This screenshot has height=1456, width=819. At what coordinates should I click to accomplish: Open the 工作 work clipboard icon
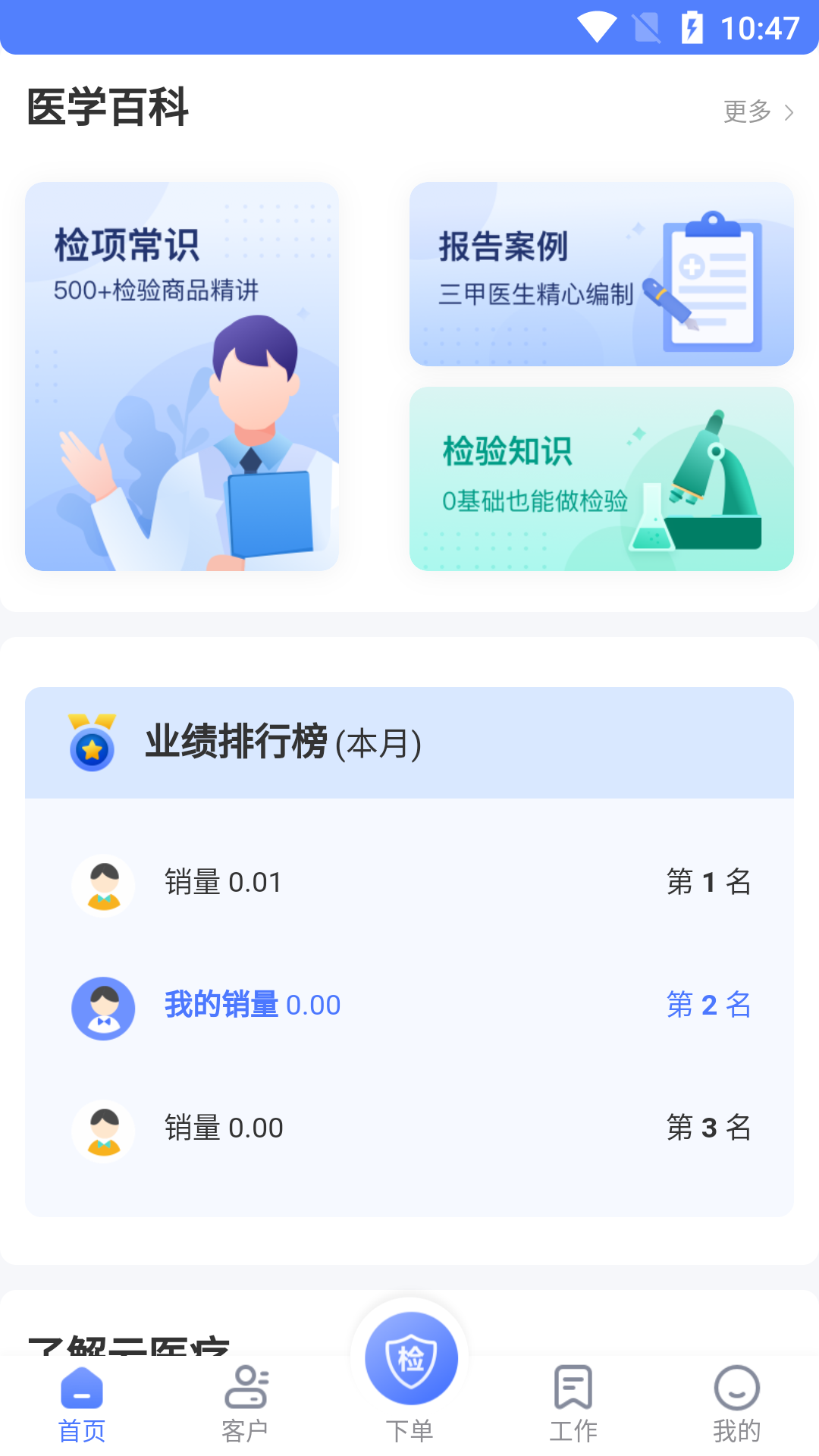pos(573,1395)
